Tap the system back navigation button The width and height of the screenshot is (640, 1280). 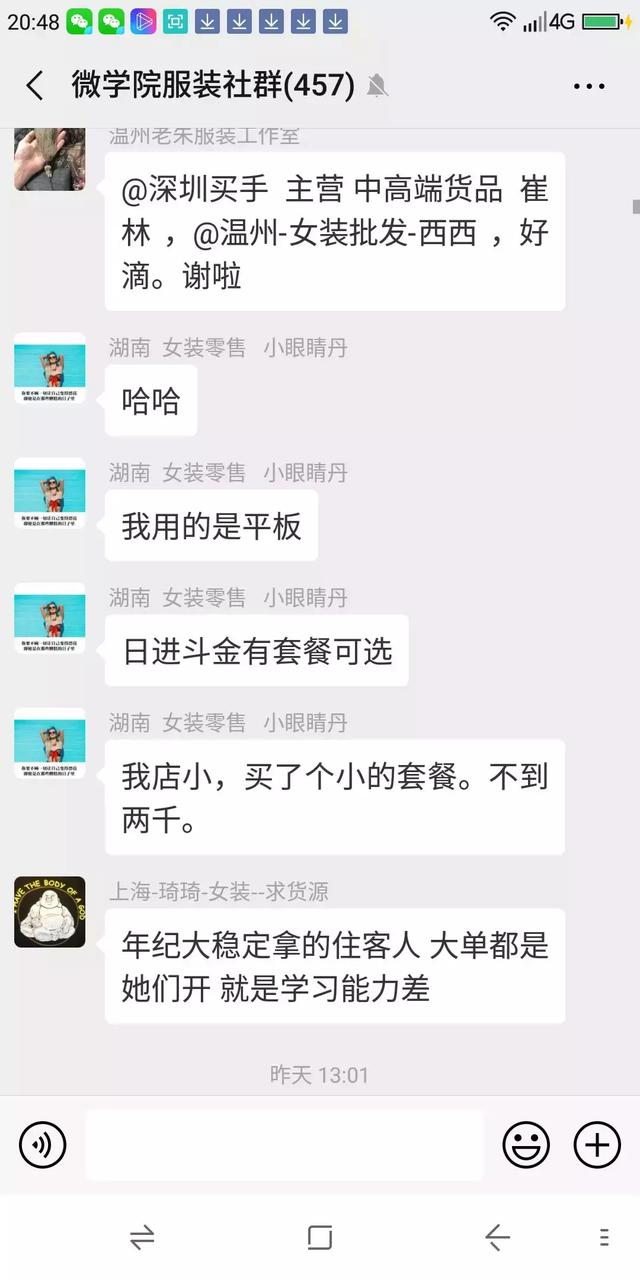(498, 1238)
